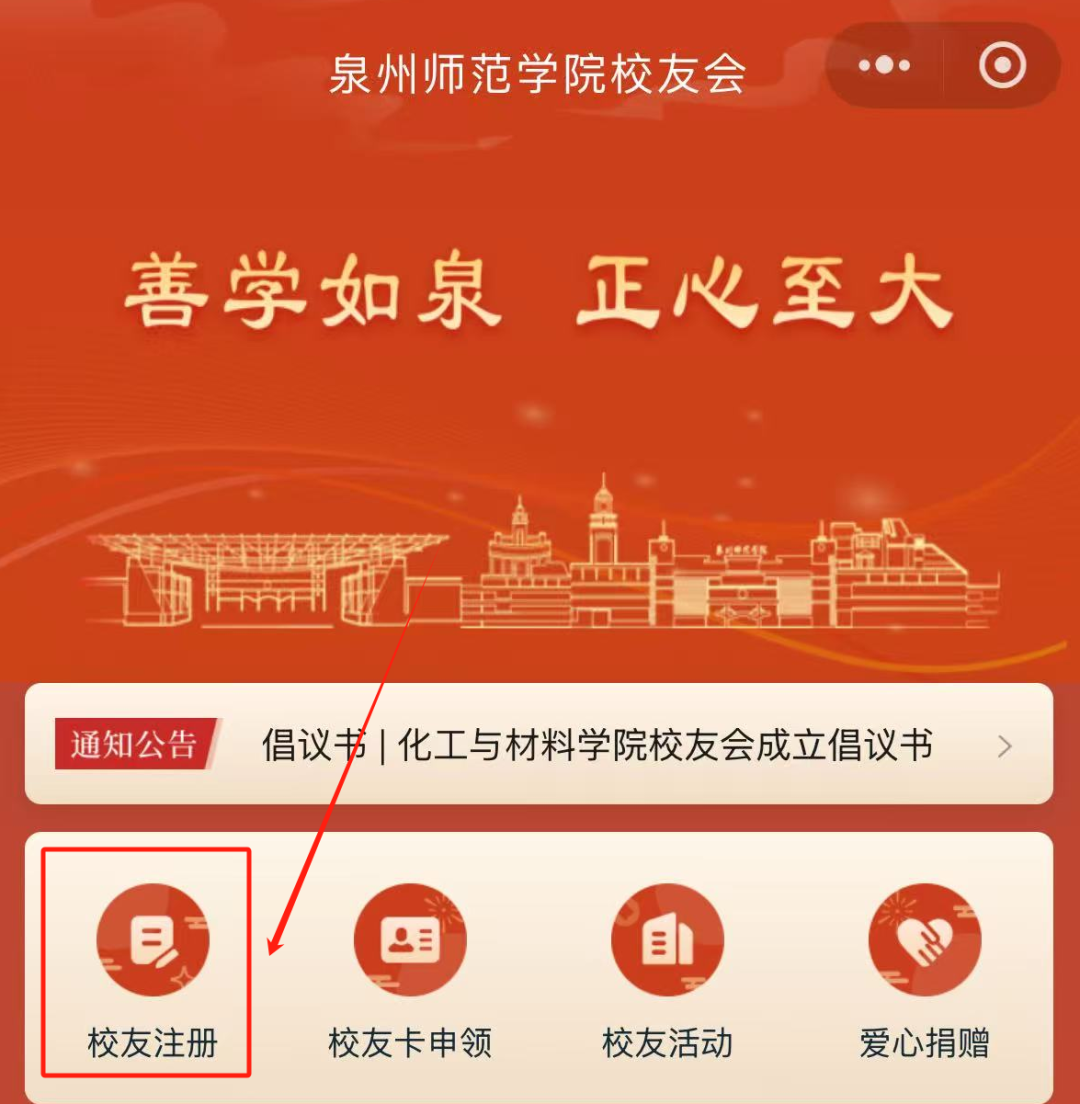Image resolution: width=1080 pixels, height=1104 pixels.
Task: Close the mini program with the circle button
Action: 1002,66
